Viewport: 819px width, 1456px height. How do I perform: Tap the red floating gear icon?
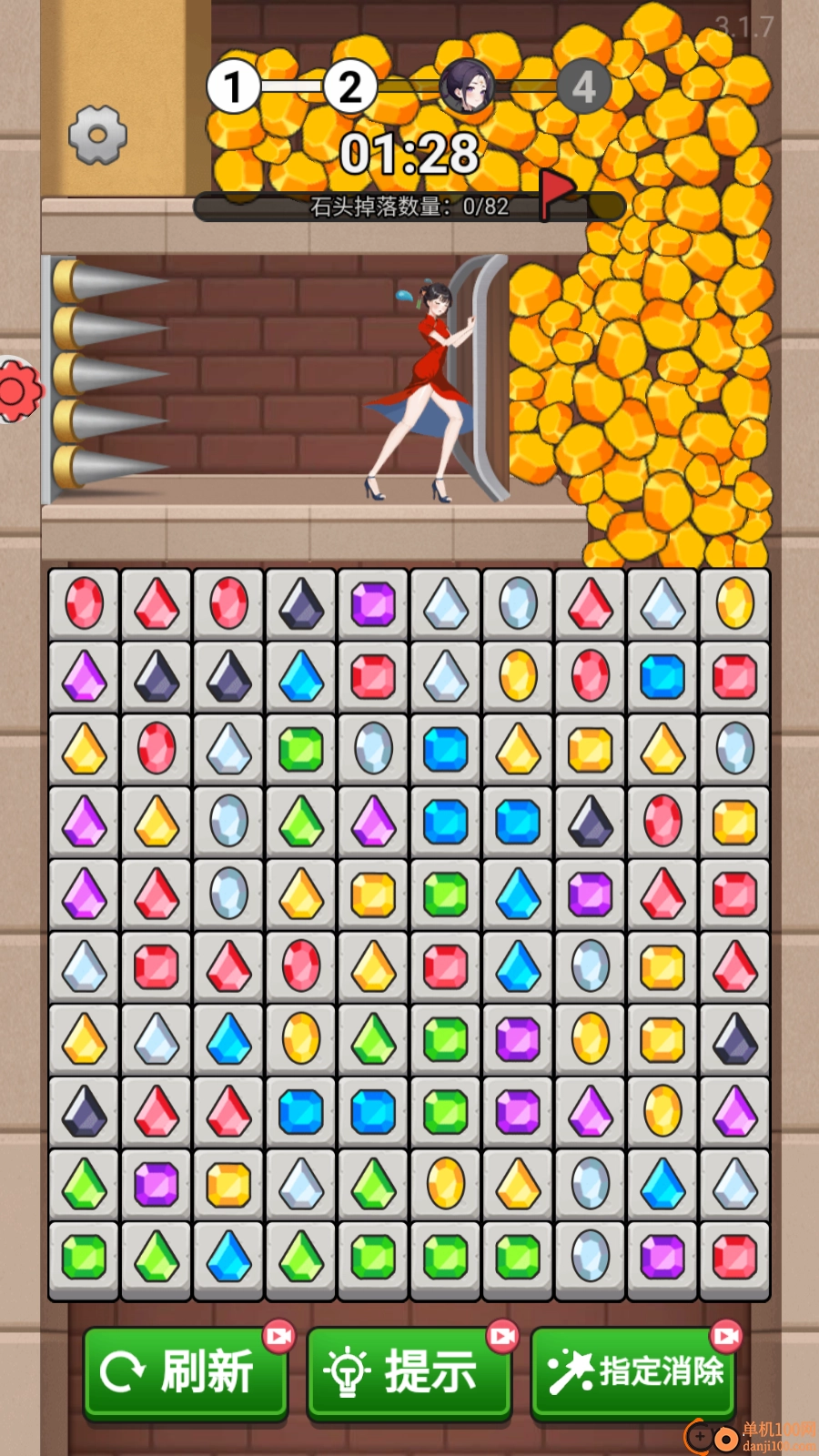pos(16,390)
